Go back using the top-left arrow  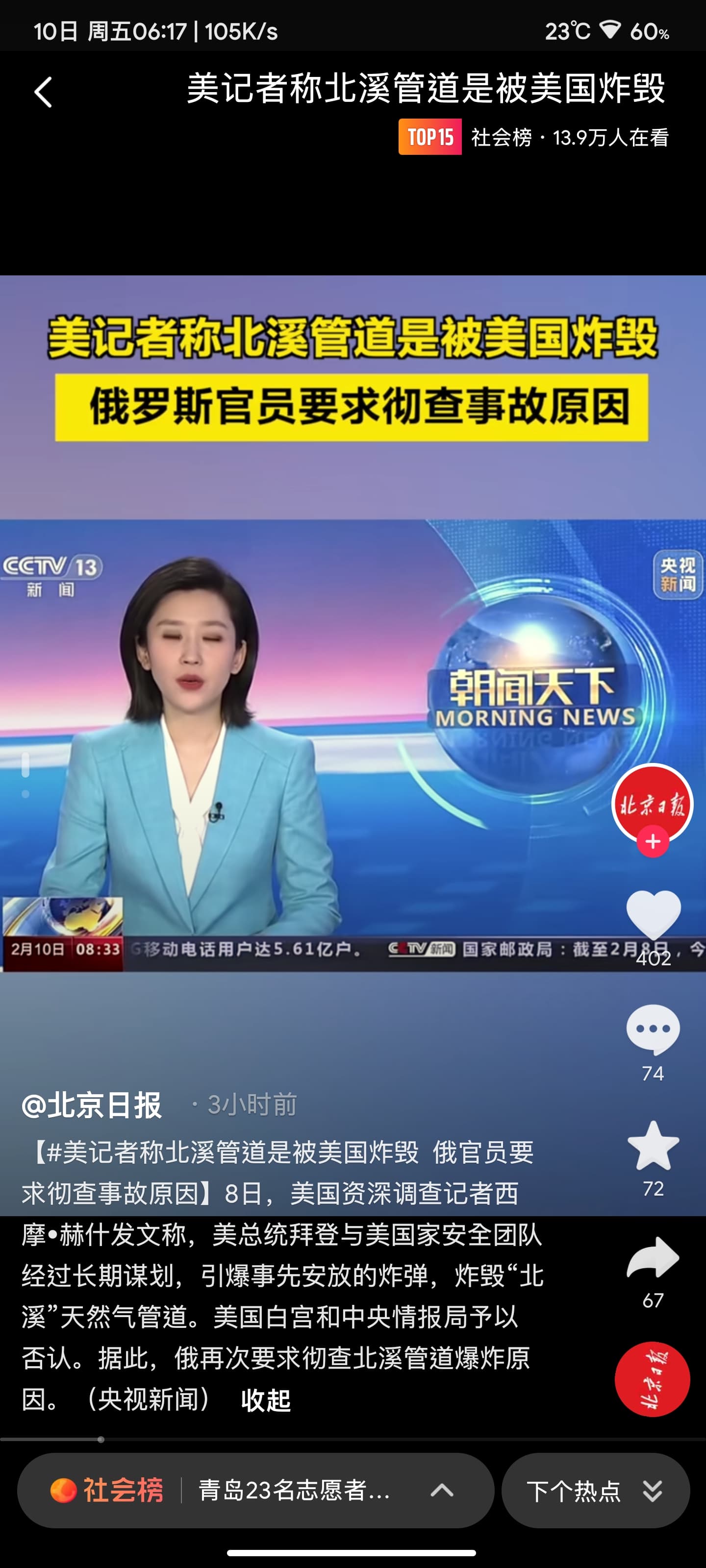tap(43, 93)
